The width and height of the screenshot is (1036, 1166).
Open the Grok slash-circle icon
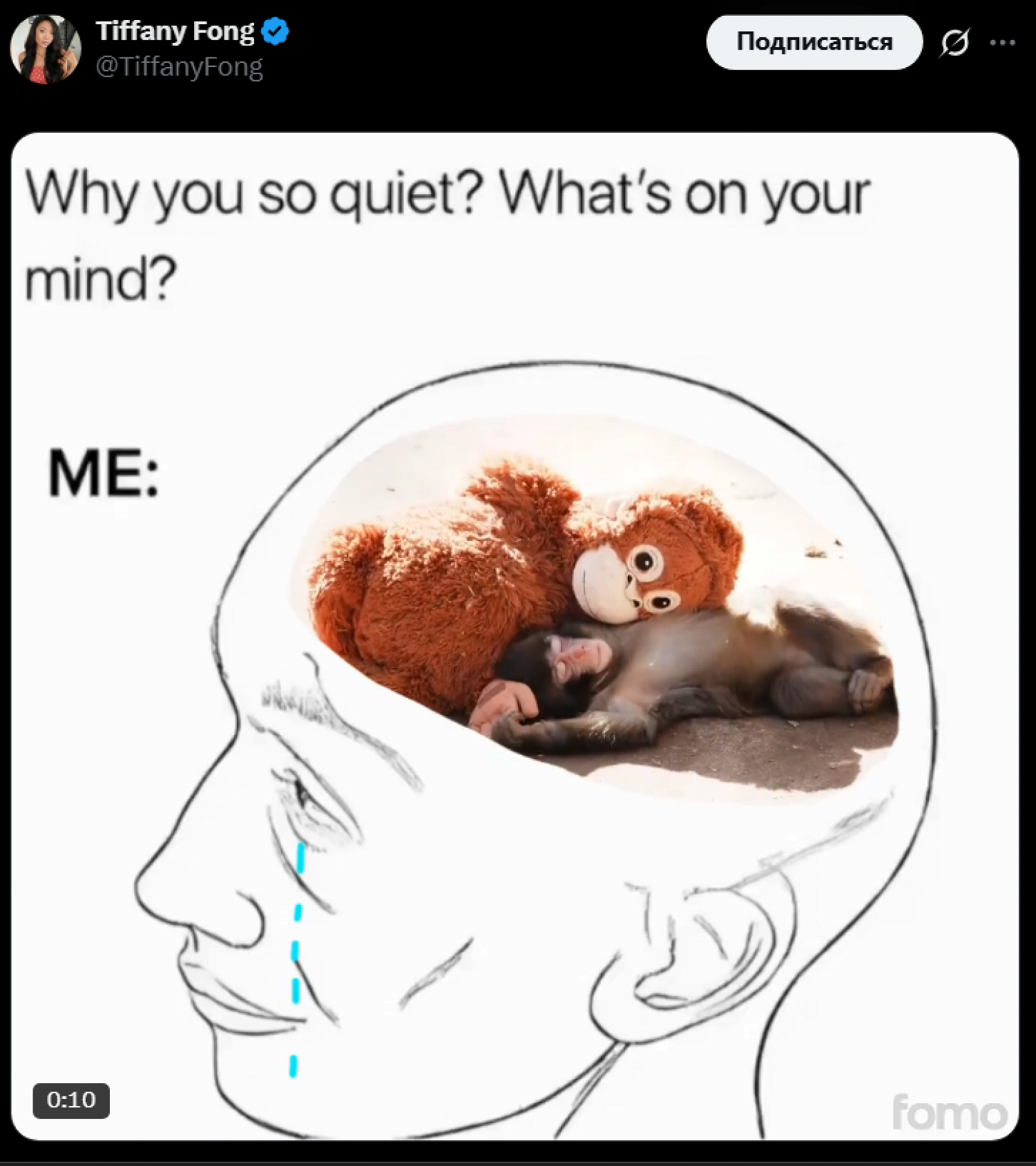955,43
